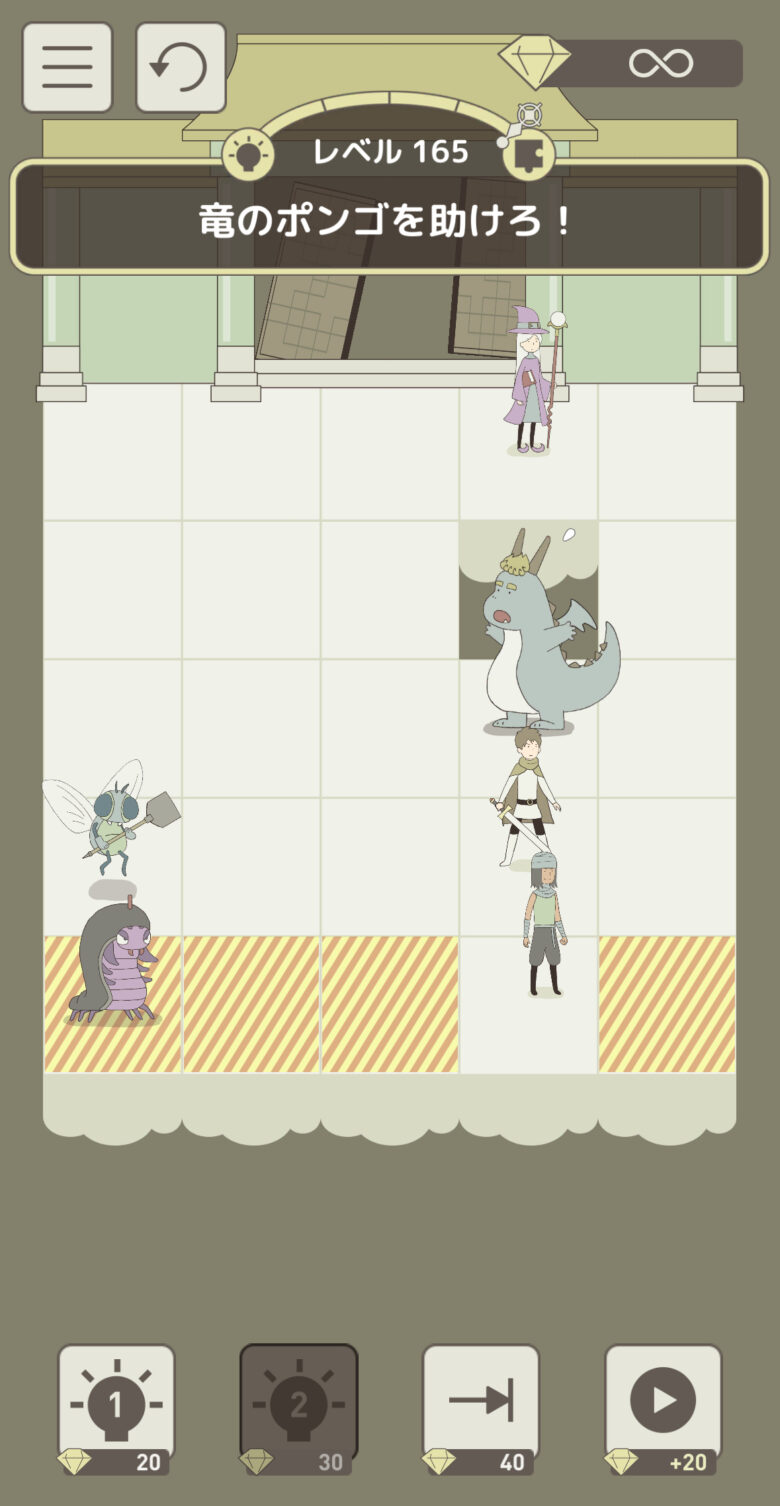
Task: Select the swordsman hero on the board
Action: tap(526, 795)
